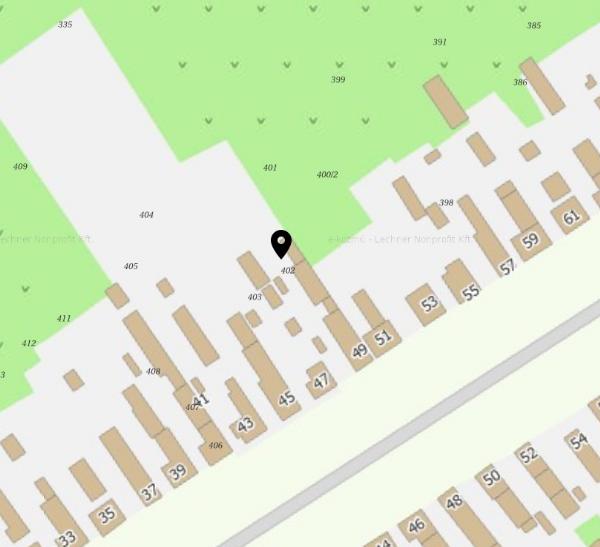The height and width of the screenshot is (547, 600).
Task: Tap the black location marker pin
Action: click(281, 243)
